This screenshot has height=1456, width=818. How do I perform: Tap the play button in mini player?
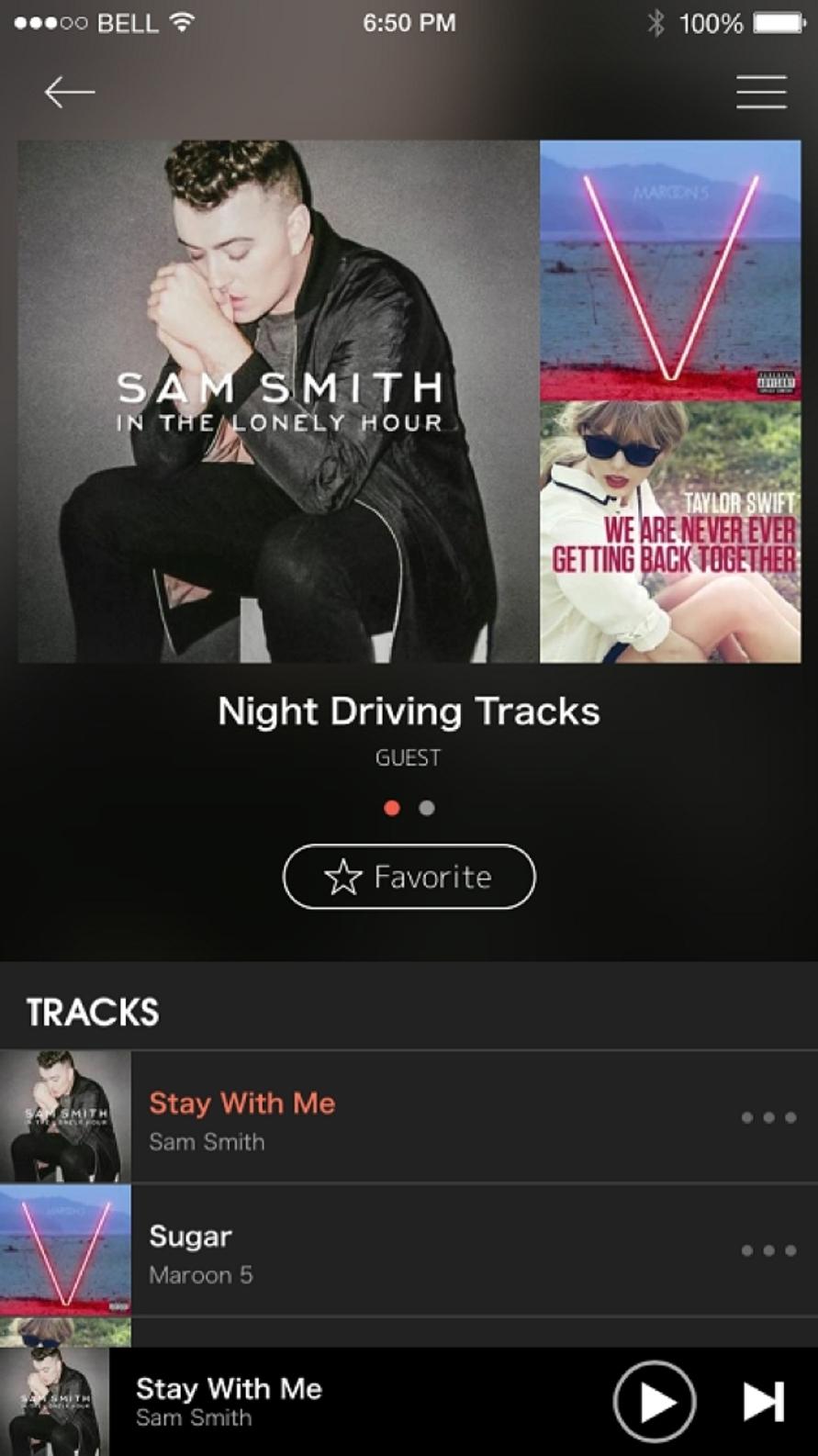pos(654,1401)
